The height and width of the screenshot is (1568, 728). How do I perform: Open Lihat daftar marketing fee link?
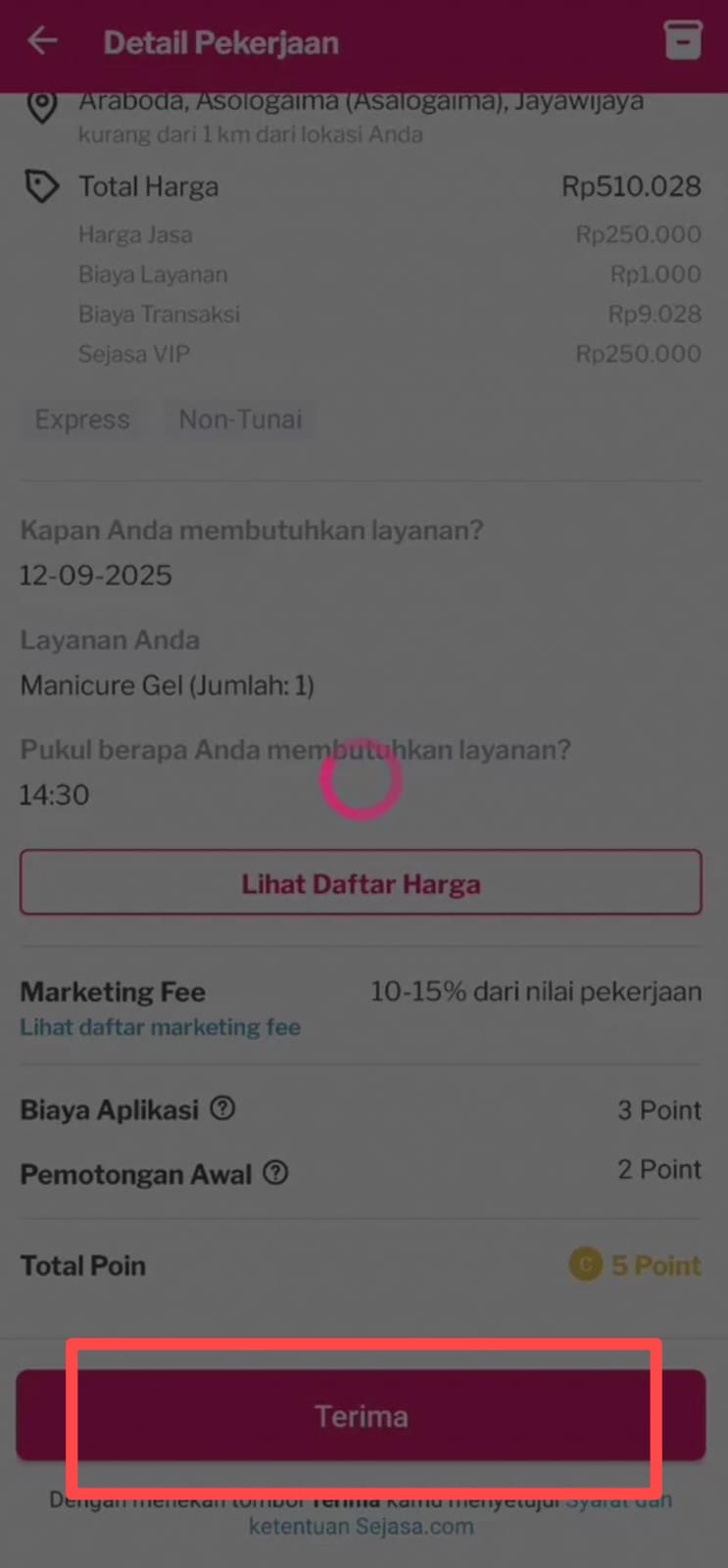(161, 1027)
